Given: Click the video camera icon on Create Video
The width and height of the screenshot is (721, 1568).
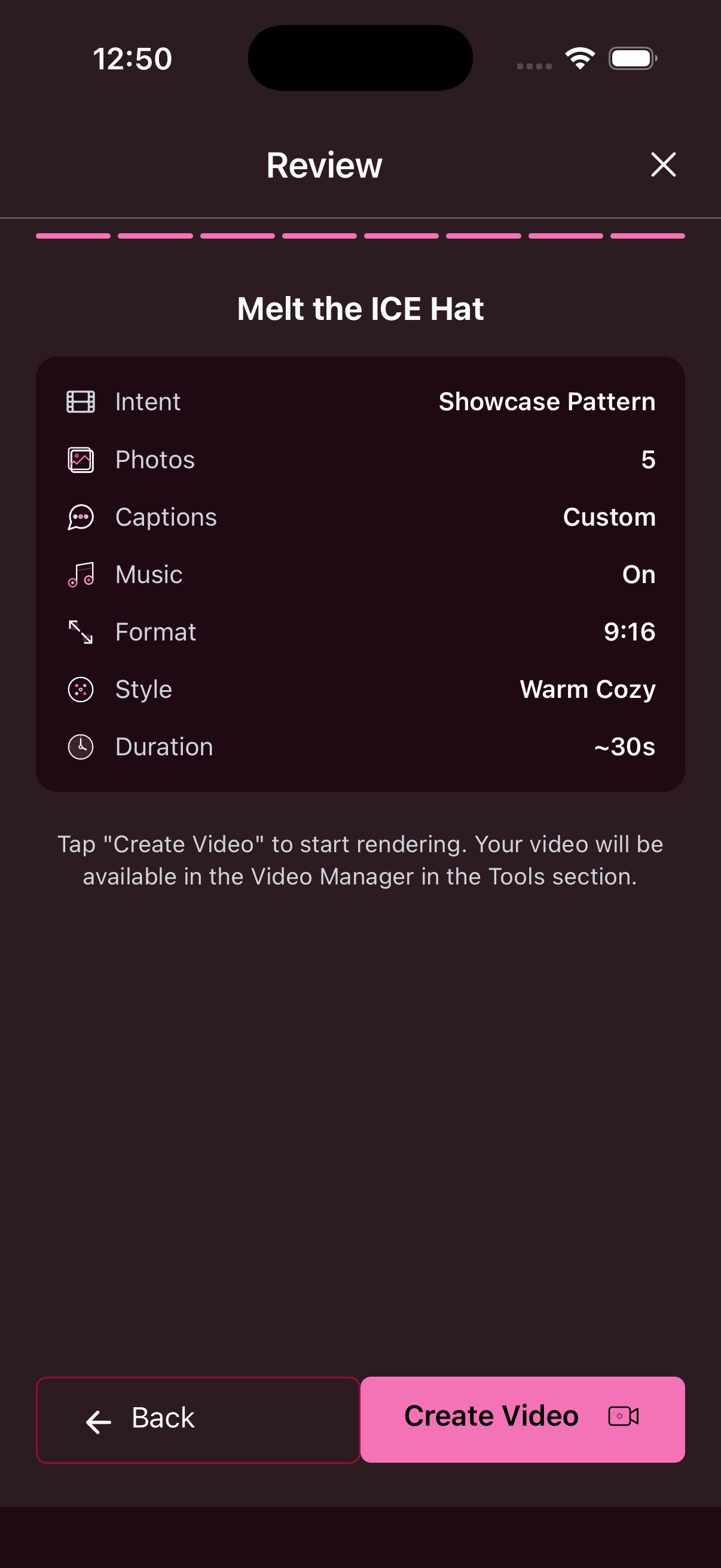Looking at the screenshot, I should [x=624, y=1416].
